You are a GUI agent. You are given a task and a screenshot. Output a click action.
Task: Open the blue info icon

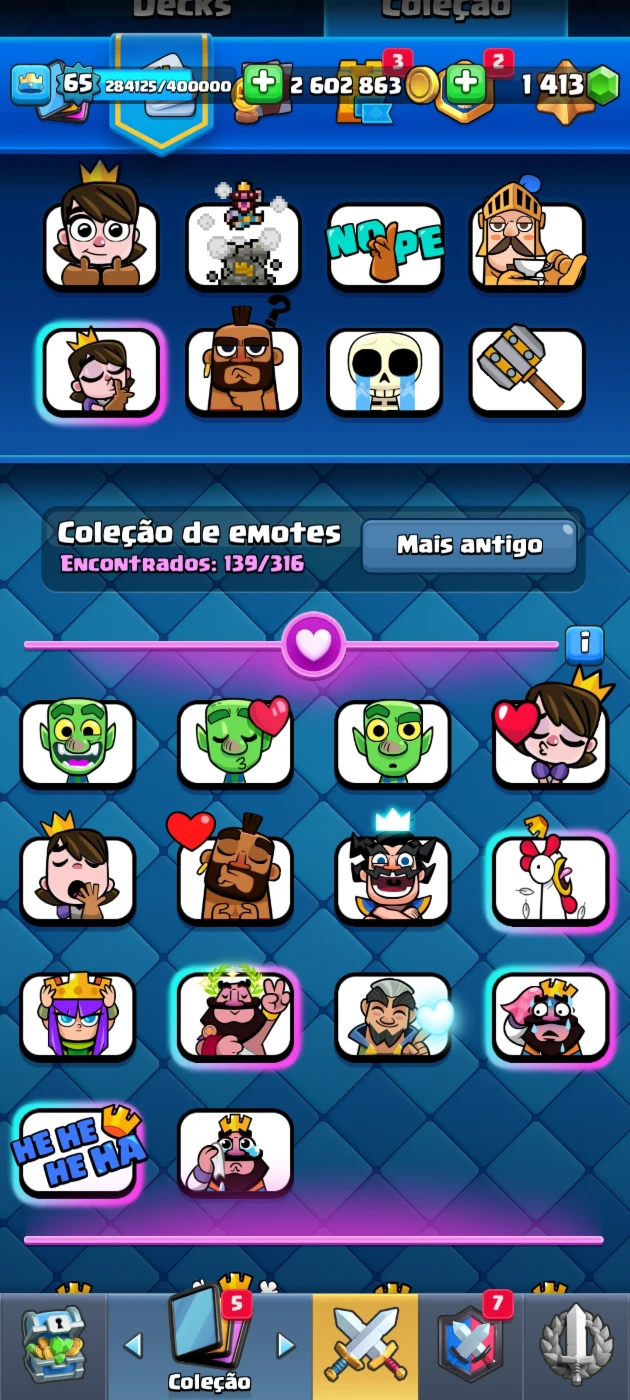(x=584, y=645)
